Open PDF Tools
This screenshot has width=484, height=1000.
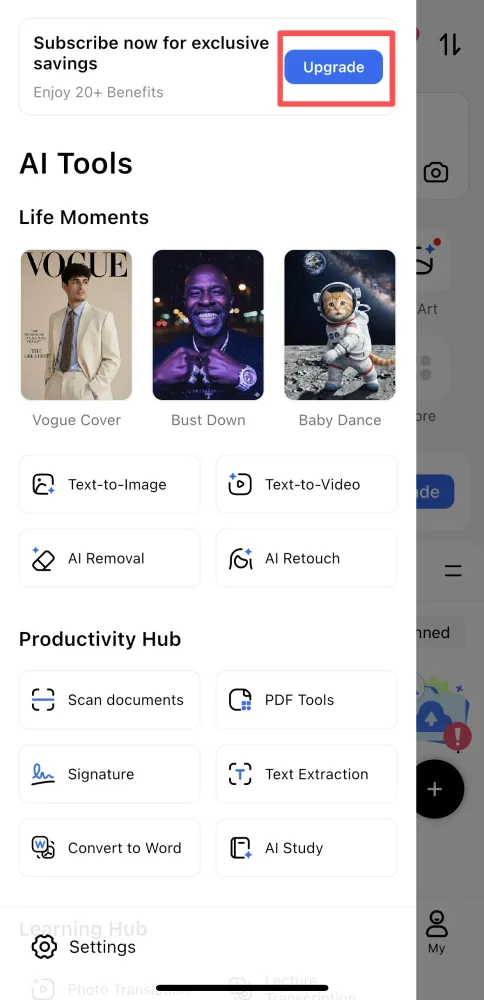307,700
